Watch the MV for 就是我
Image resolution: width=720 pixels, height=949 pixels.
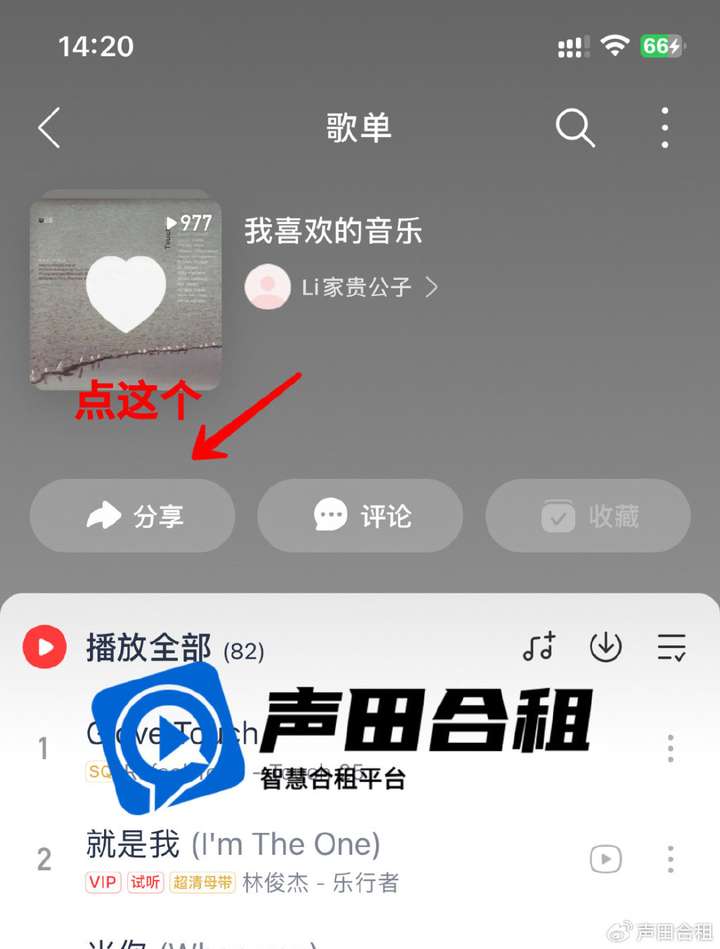pos(605,859)
